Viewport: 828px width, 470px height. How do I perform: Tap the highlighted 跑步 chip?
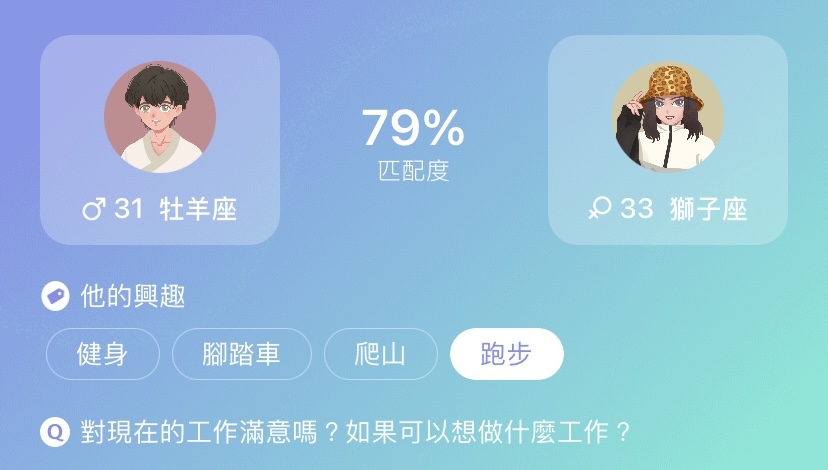(x=507, y=354)
